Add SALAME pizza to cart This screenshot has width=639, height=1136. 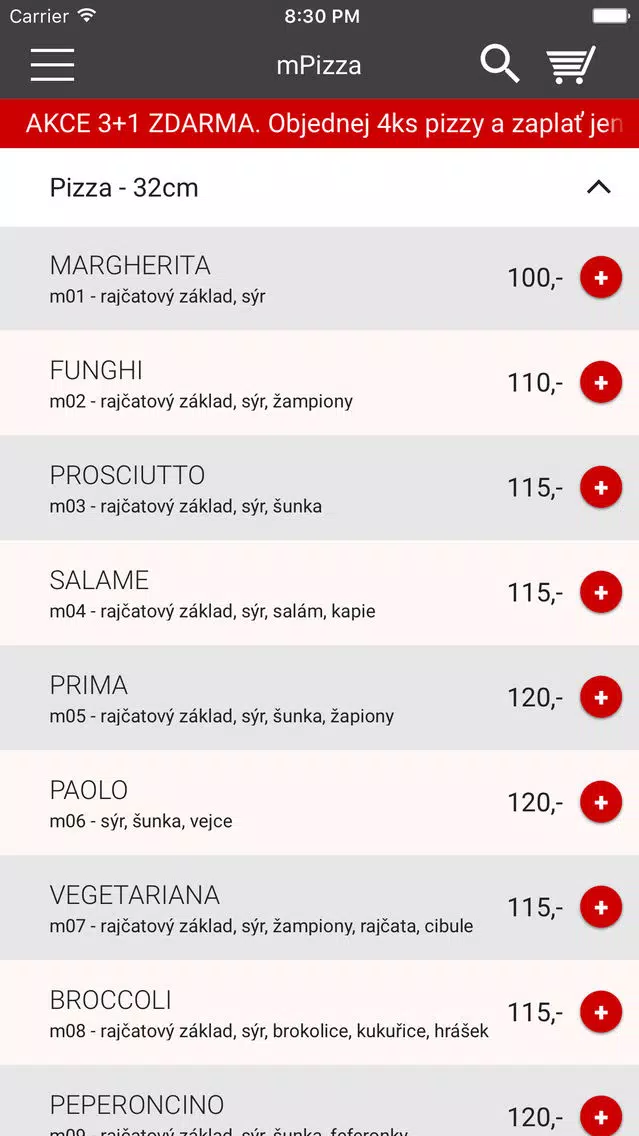(601, 593)
